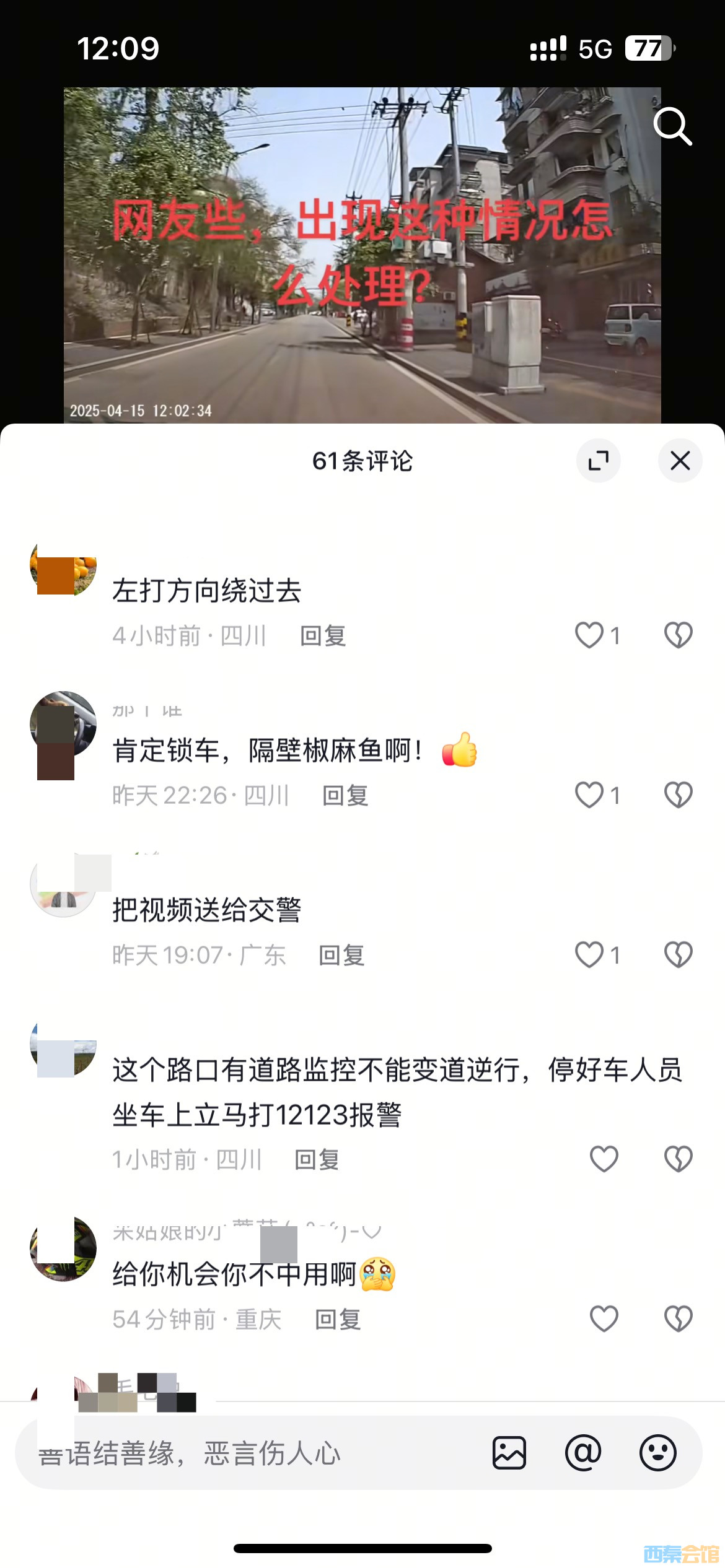Like the comment 左打方向绕过去
The image size is (725, 1568).
[x=589, y=635]
